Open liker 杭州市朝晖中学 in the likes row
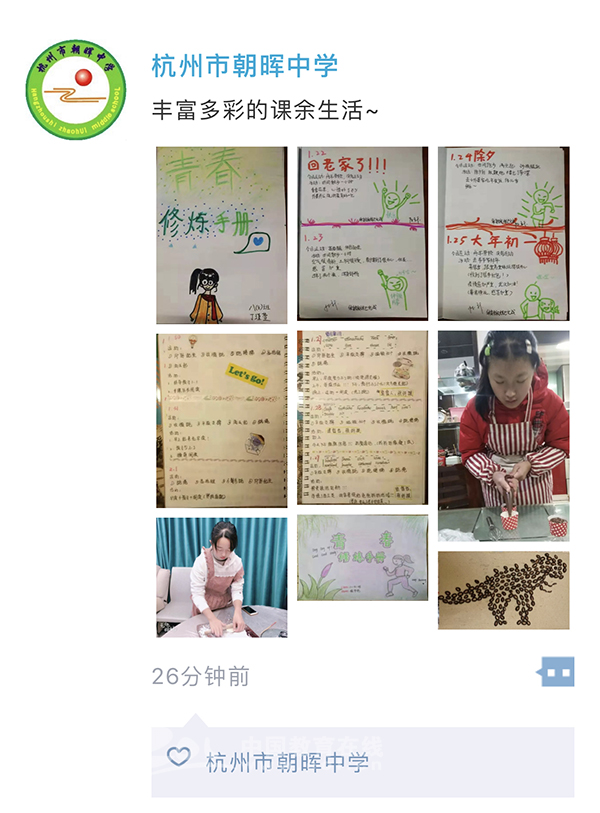The width and height of the screenshot is (600, 813). click(287, 762)
